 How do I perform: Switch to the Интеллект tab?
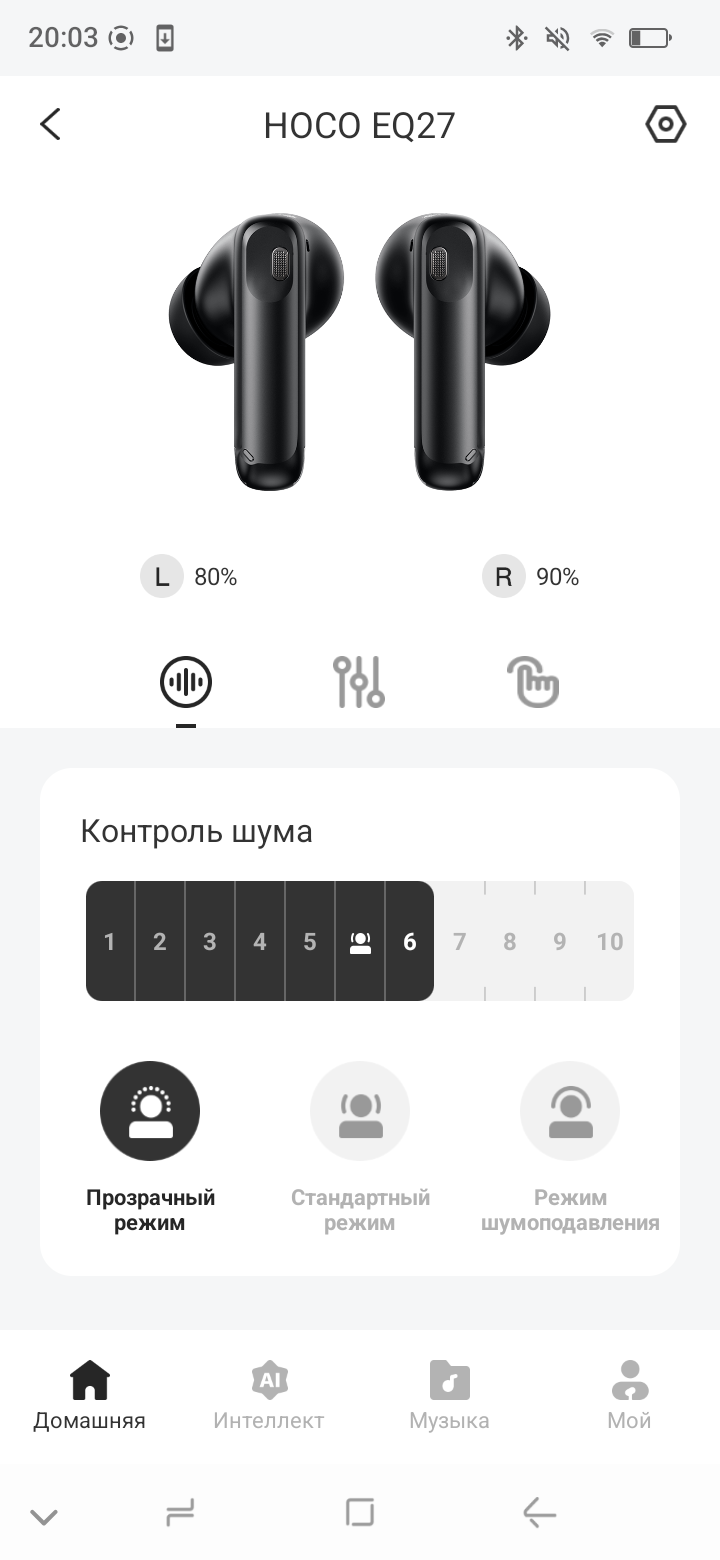[269, 1396]
